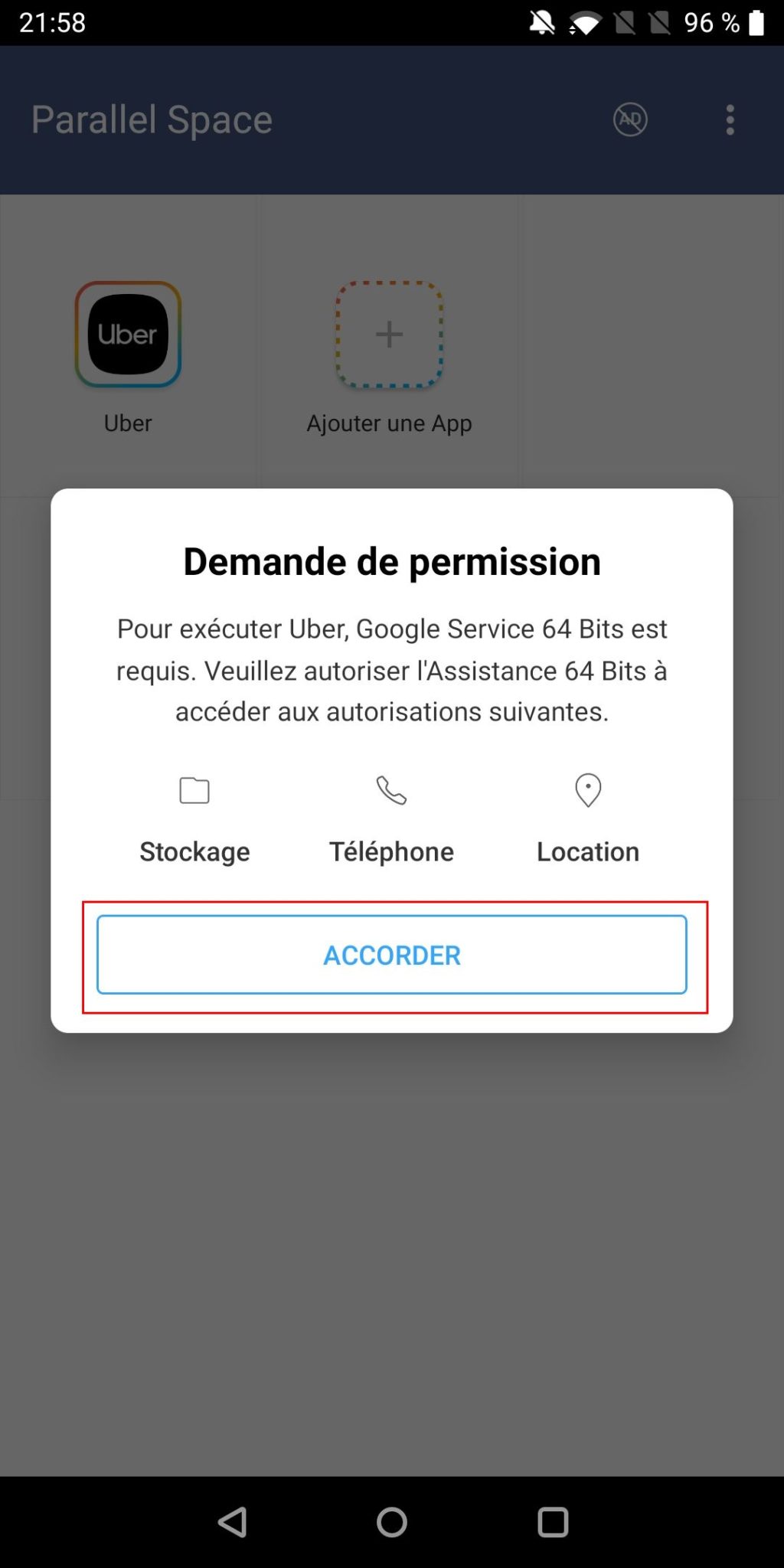Click the Demande de permission dialog title
784x1568 pixels.
tap(391, 561)
